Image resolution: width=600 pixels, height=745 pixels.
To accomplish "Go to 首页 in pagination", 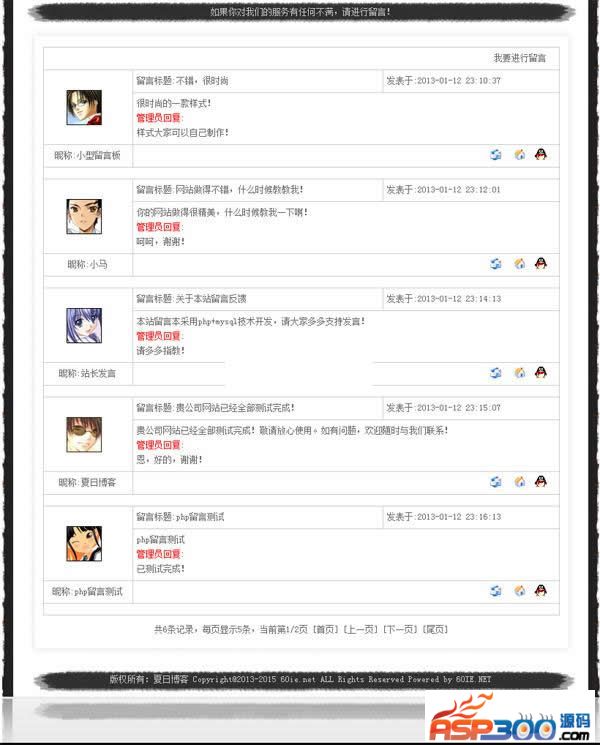I will coord(326,629).
